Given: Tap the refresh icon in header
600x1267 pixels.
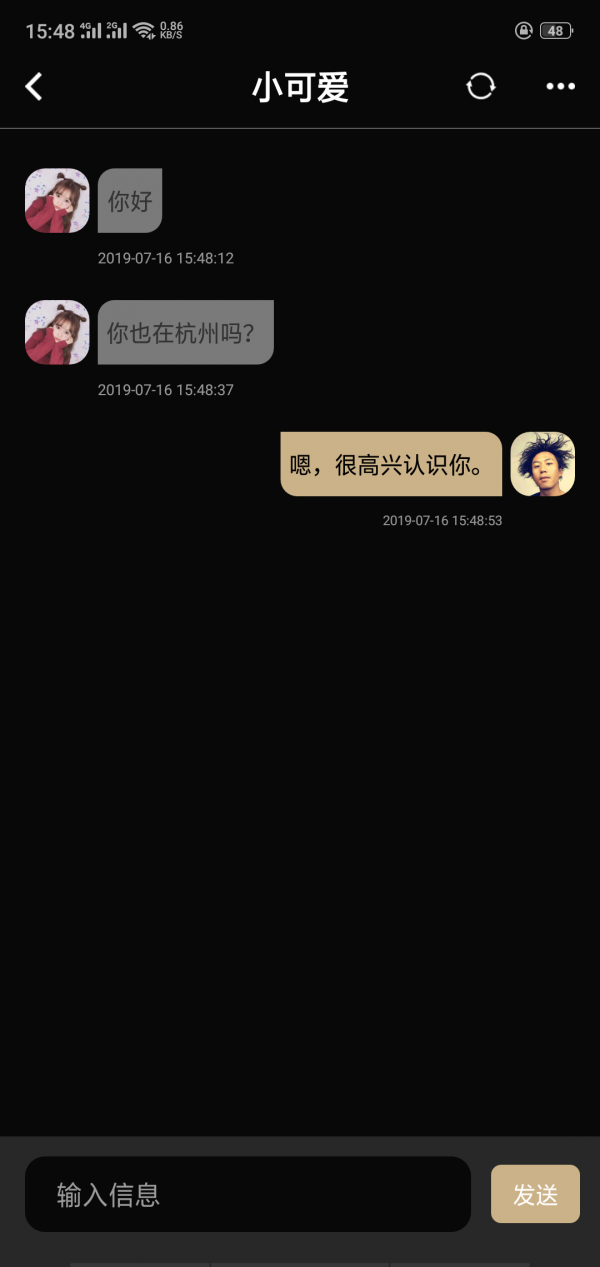Looking at the screenshot, I should [481, 87].
